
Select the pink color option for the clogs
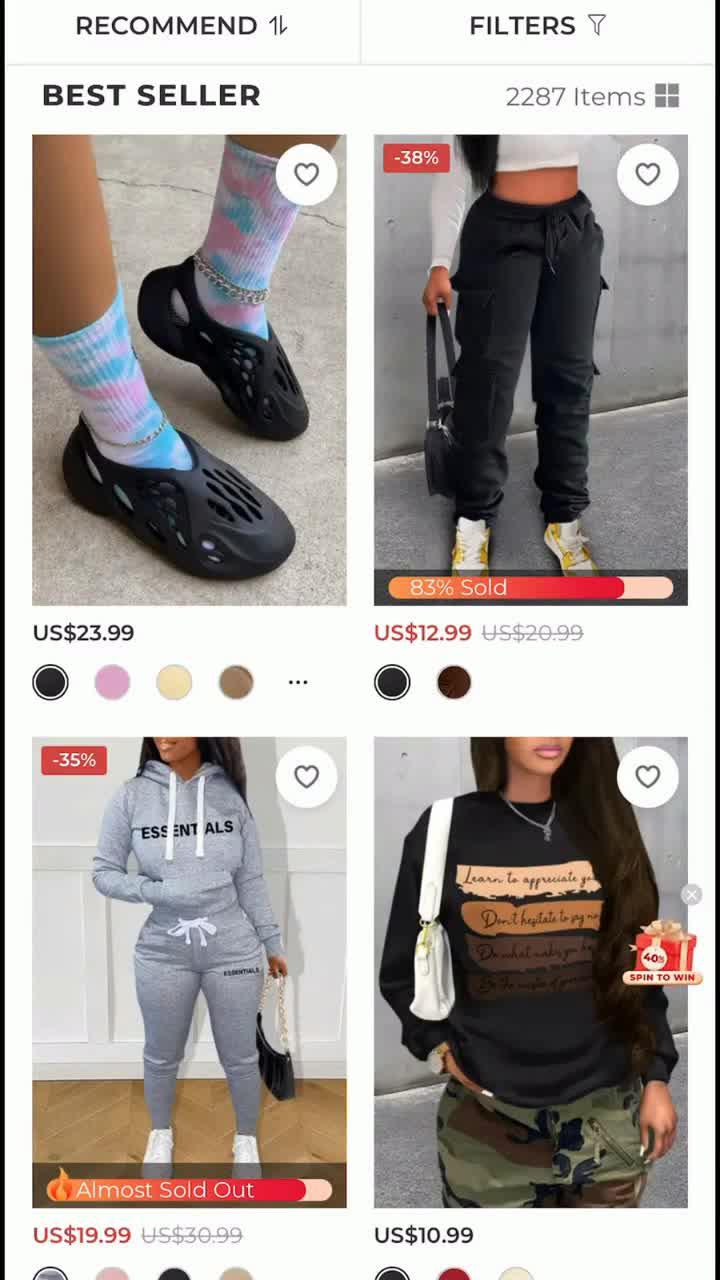tap(112, 681)
